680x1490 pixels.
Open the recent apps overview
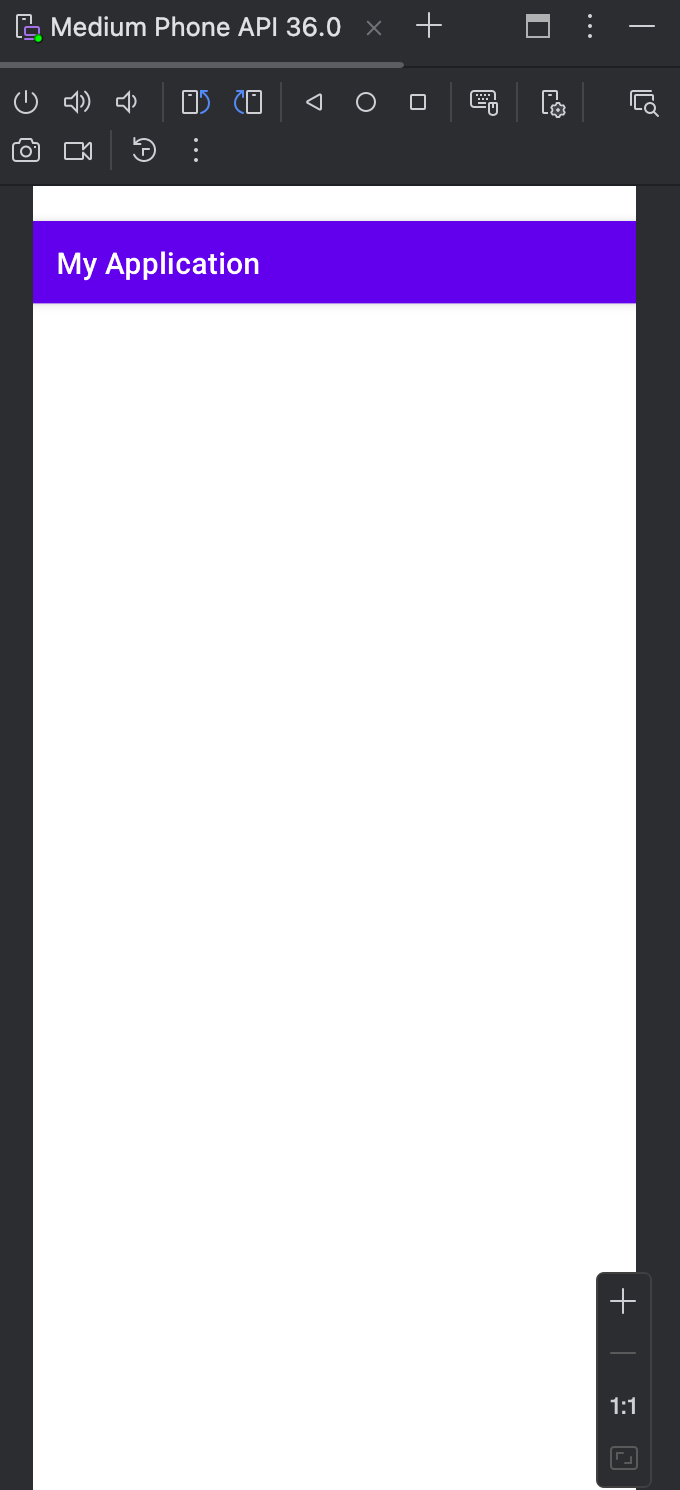tap(418, 102)
